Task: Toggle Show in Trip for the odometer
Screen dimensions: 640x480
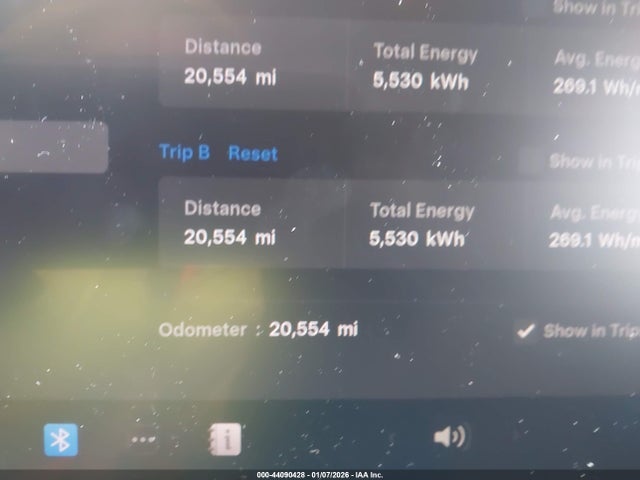Action: [x=526, y=331]
